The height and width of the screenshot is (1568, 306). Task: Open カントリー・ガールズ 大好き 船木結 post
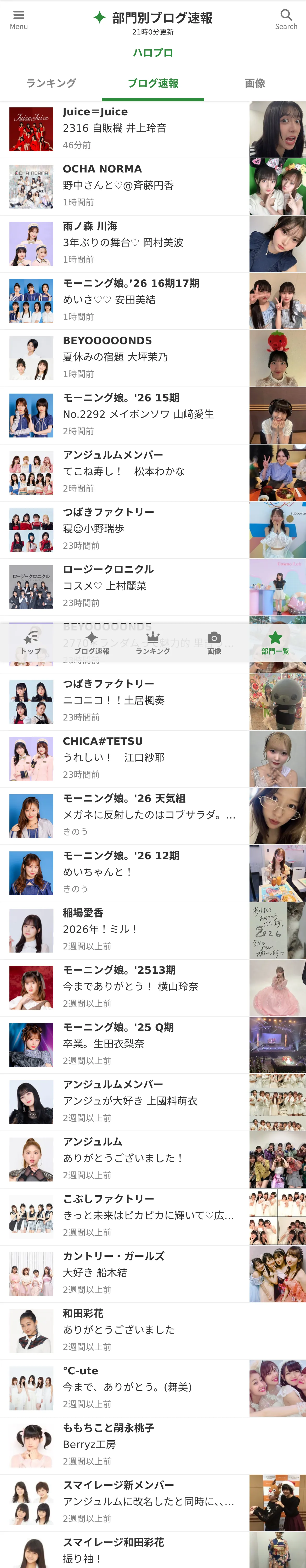point(153,1274)
